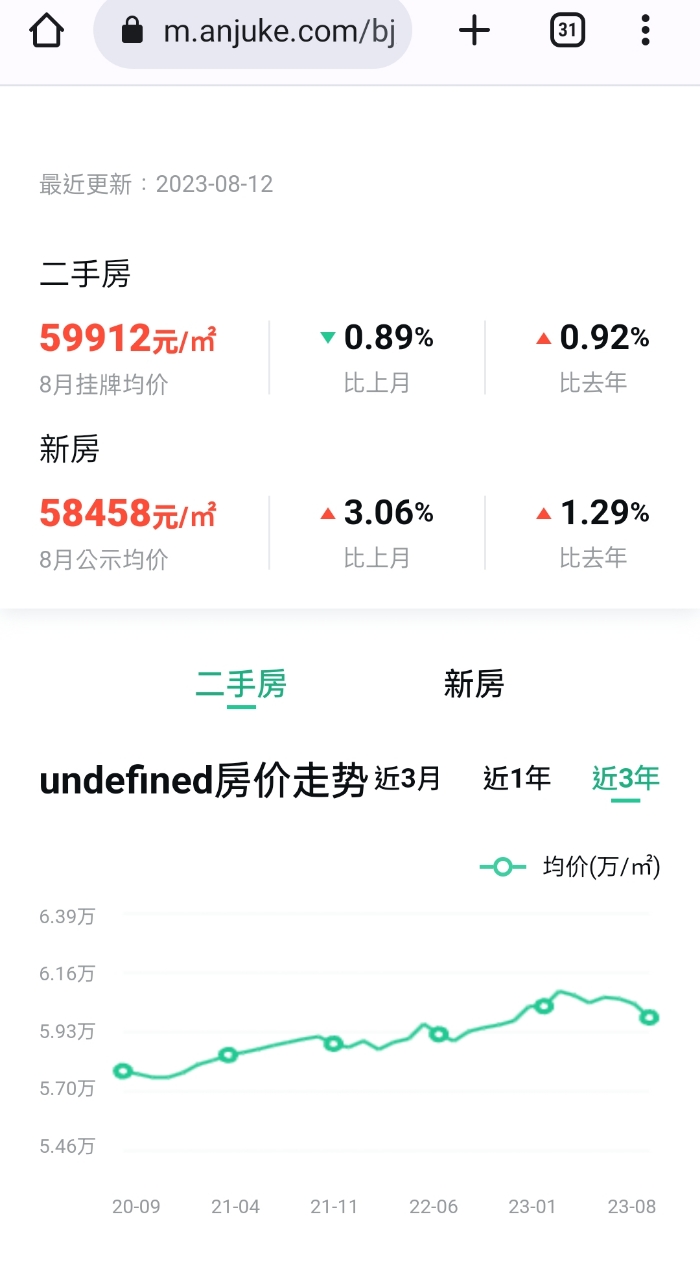Switch to the 新房 tab

coord(474,685)
